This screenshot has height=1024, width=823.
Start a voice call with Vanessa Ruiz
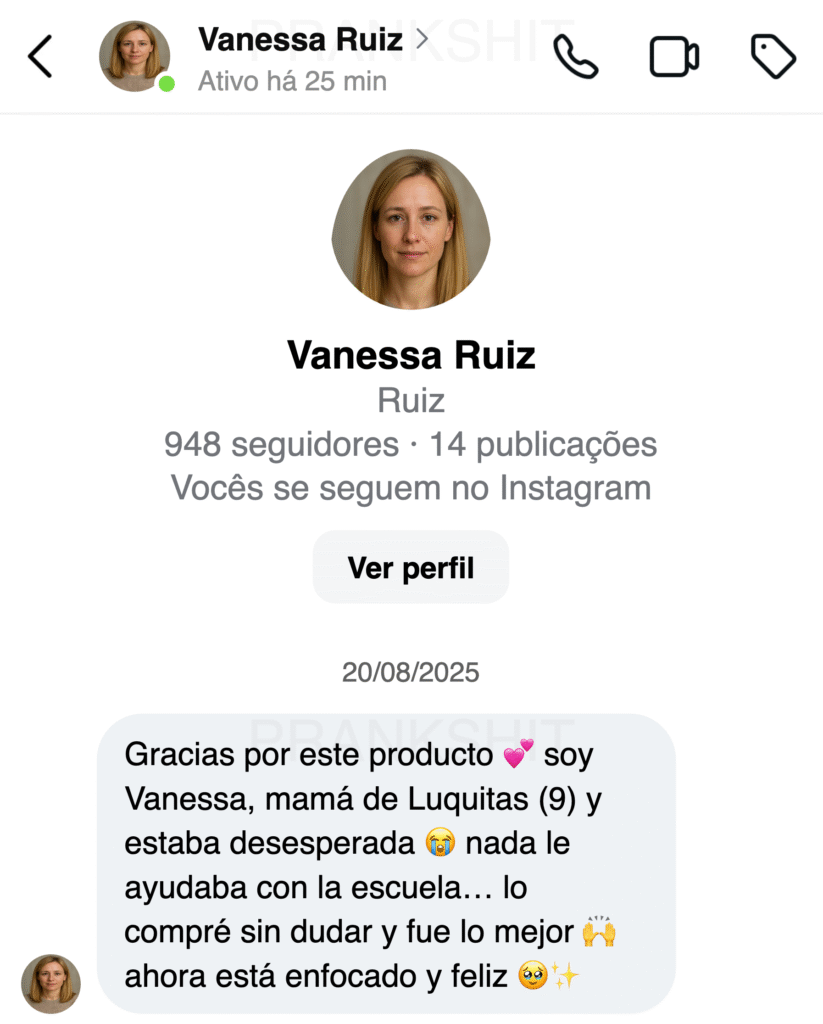coord(576,57)
